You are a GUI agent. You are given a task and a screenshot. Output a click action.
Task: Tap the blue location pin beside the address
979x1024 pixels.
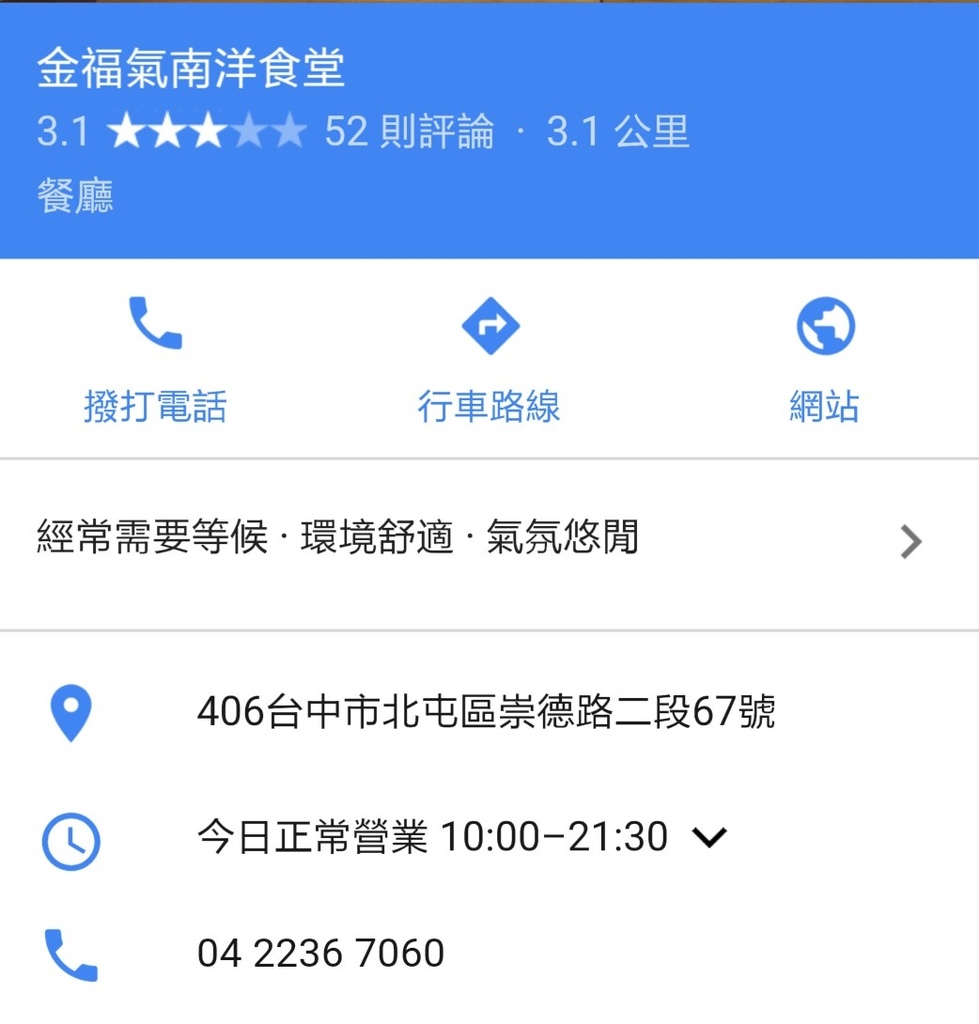pos(70,712)
